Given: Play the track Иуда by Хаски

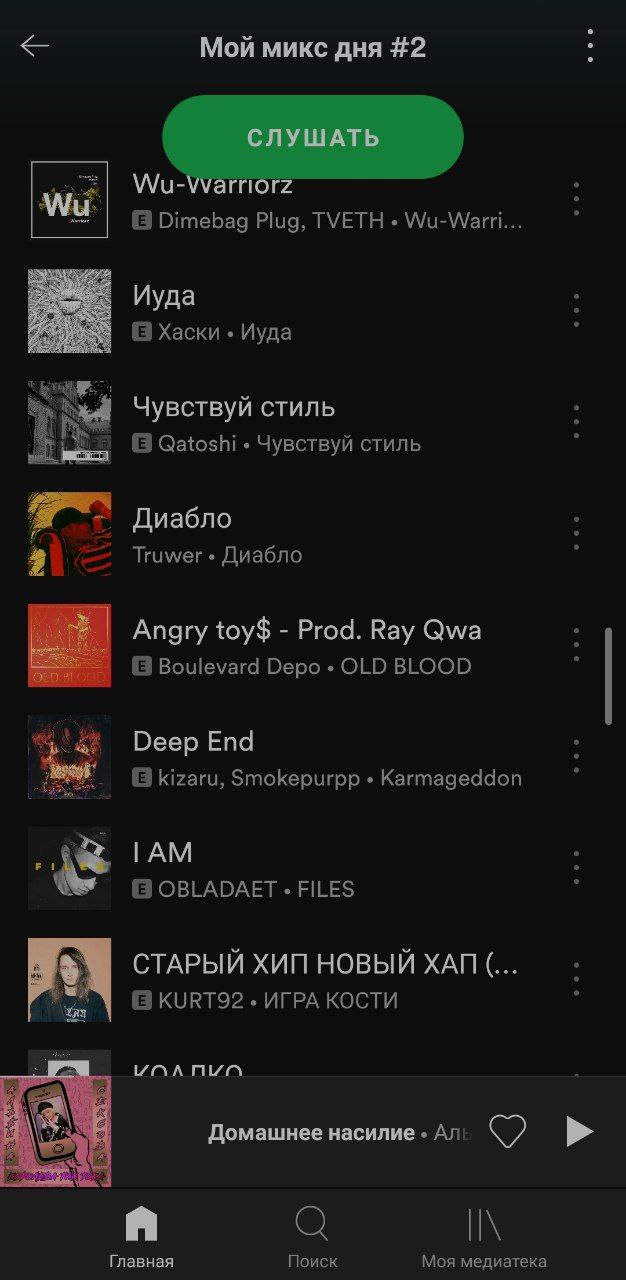Looking at the screenshot, I should pos(300,311).
